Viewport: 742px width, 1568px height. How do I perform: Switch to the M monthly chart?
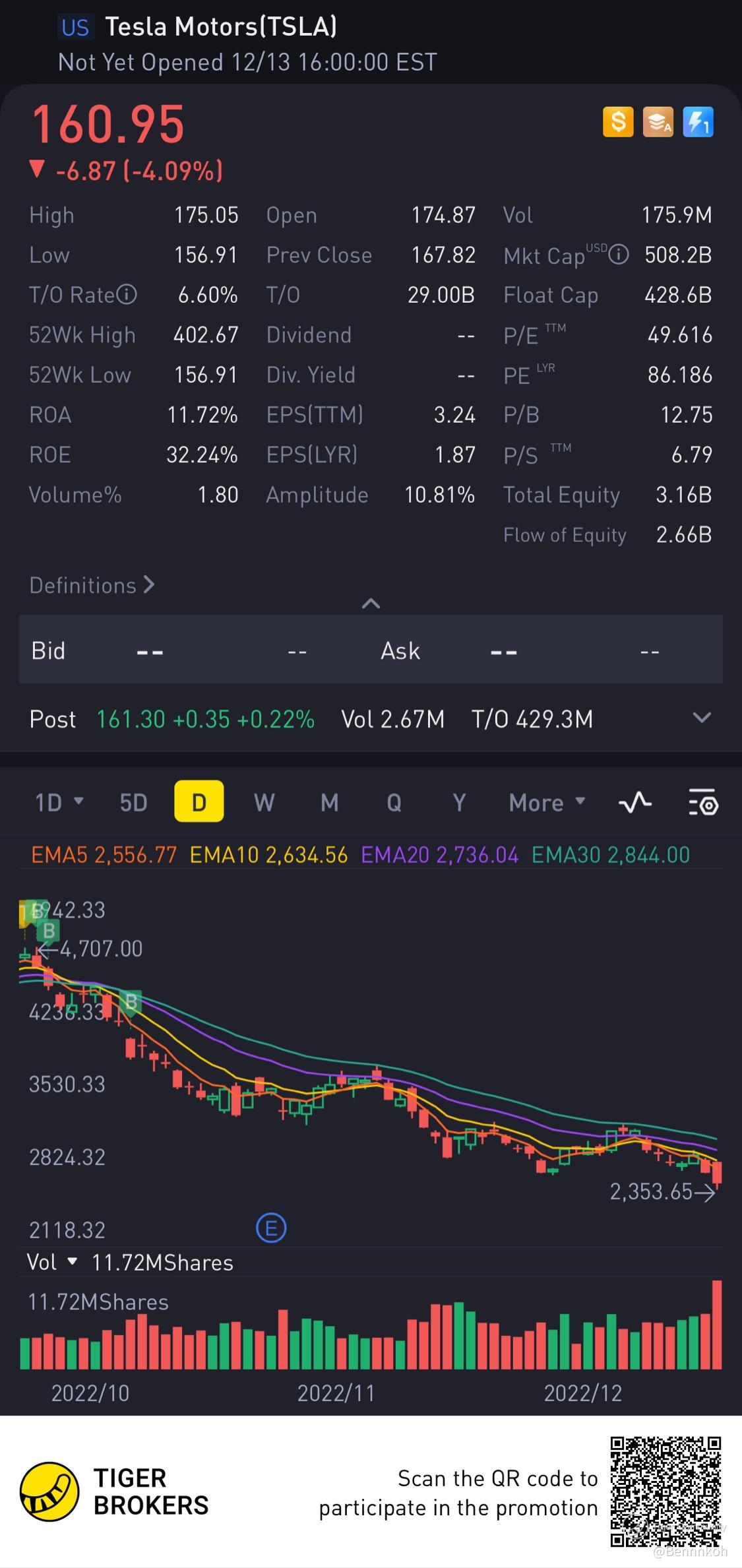pyautogui.click(x=329, y=802)
